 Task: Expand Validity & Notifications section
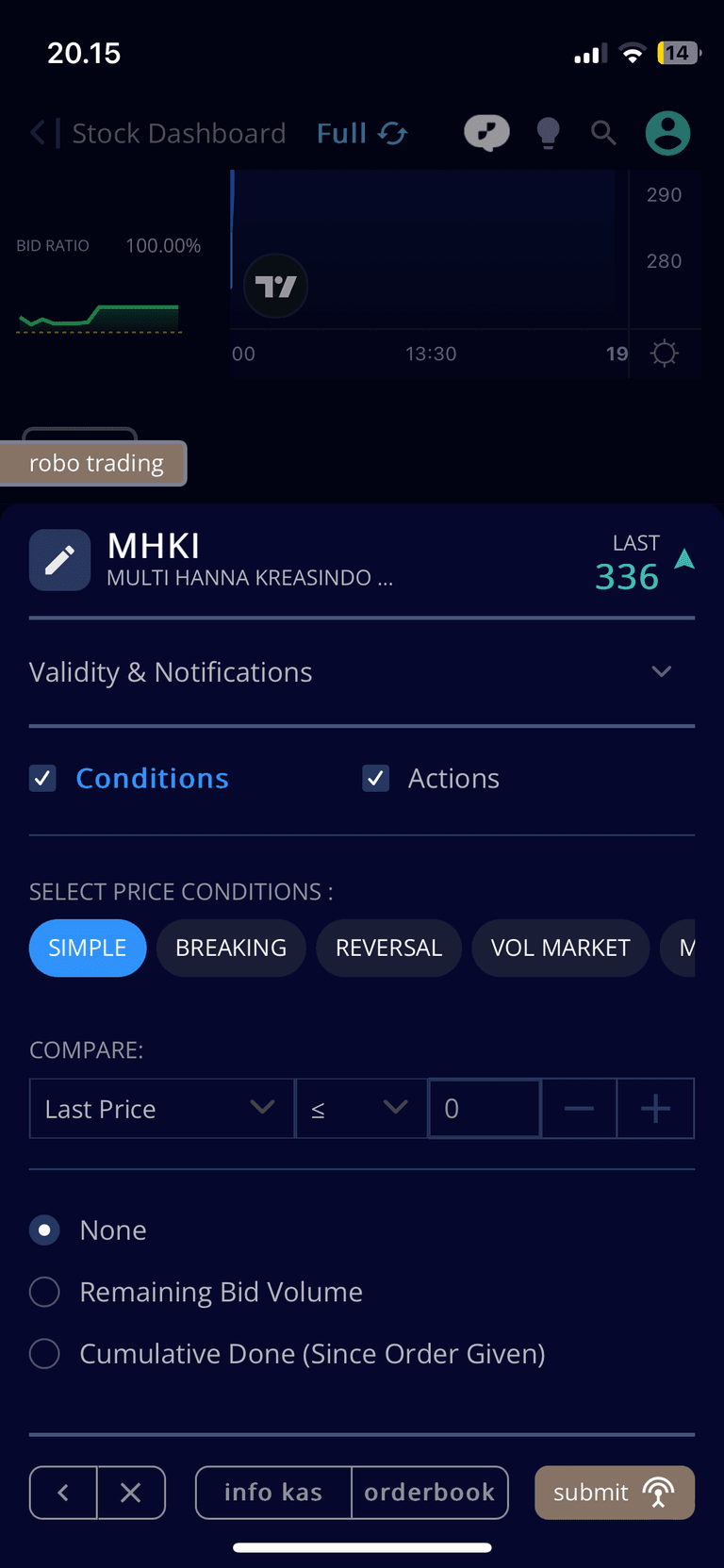[661, 671]
